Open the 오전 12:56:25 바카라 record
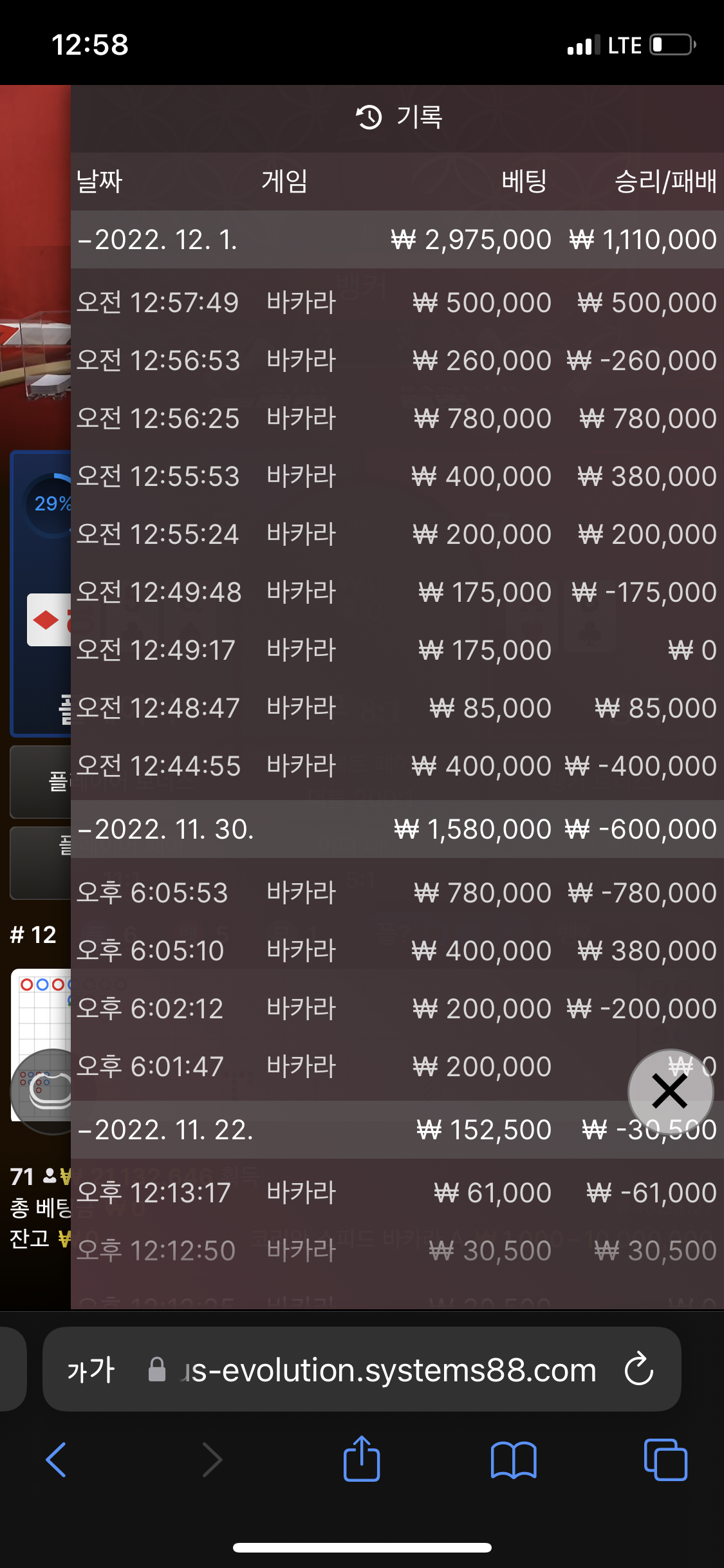This screenshot has width=724, height=1568. [397, 418]
